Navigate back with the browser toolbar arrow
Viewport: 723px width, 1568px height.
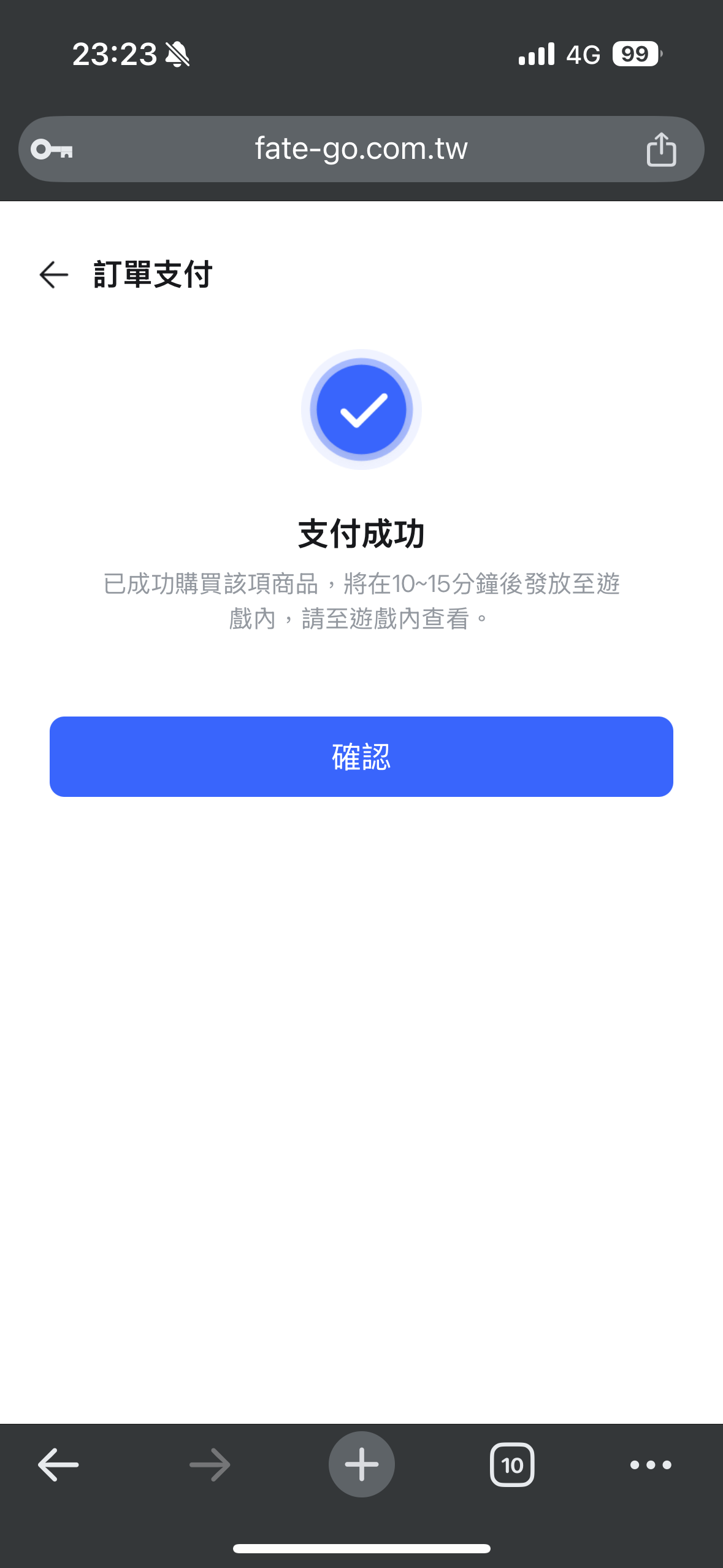(58, 1464)
